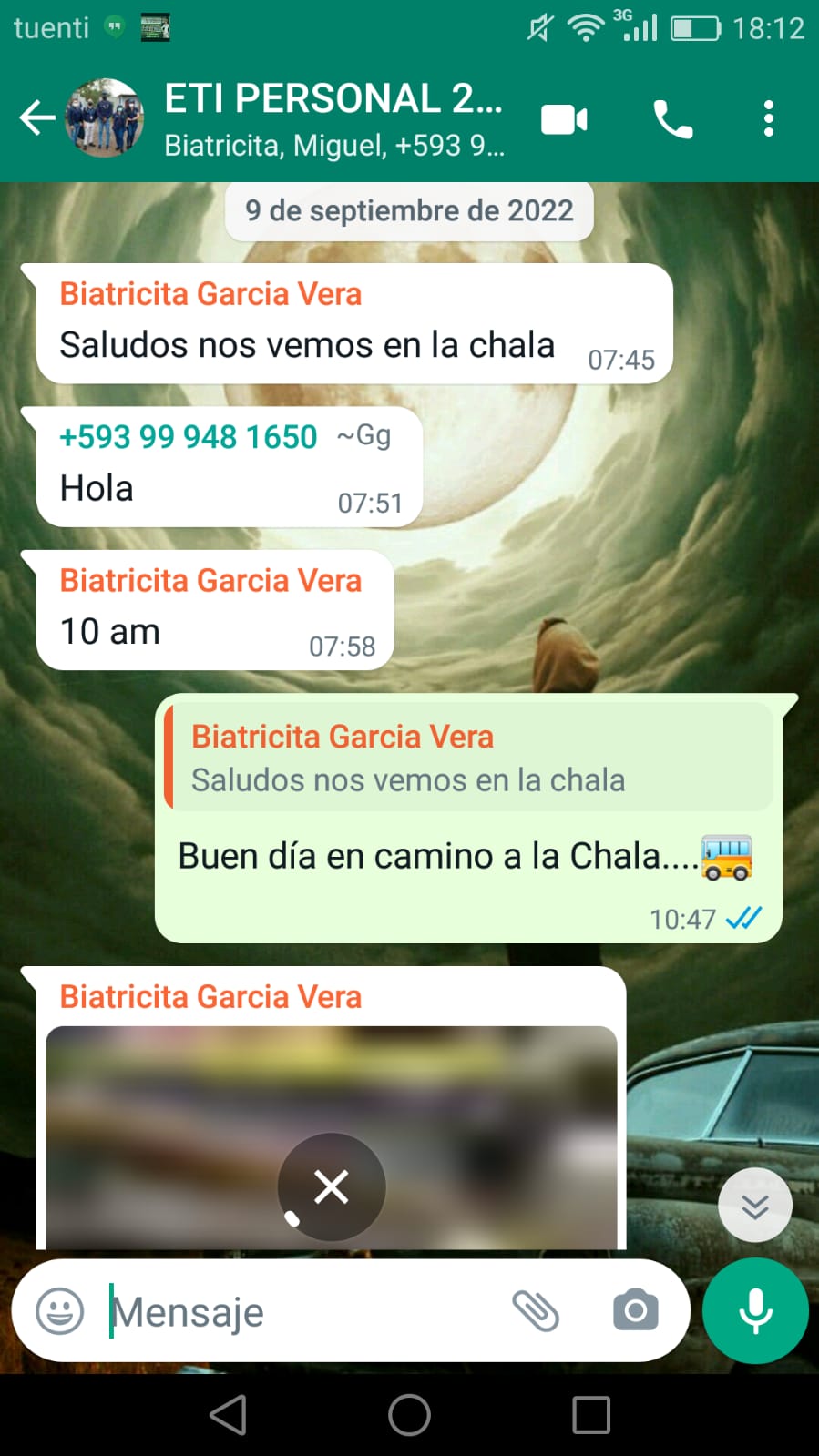Screen dimensions: 819x1456
Task: Attach a file with the paperclip
Action: [x=536, y=1311]
